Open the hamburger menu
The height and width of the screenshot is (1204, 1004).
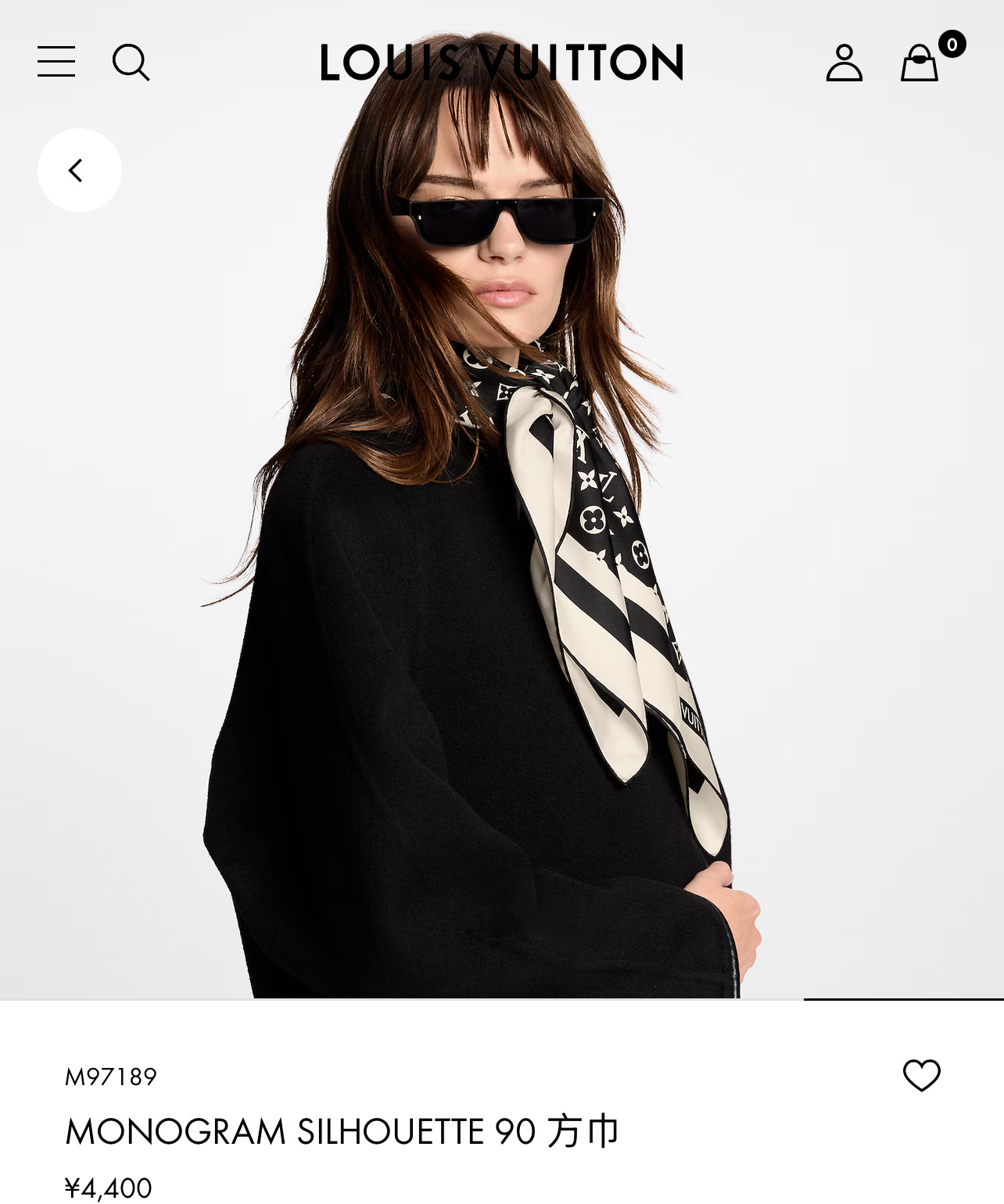tap(56, 62)
